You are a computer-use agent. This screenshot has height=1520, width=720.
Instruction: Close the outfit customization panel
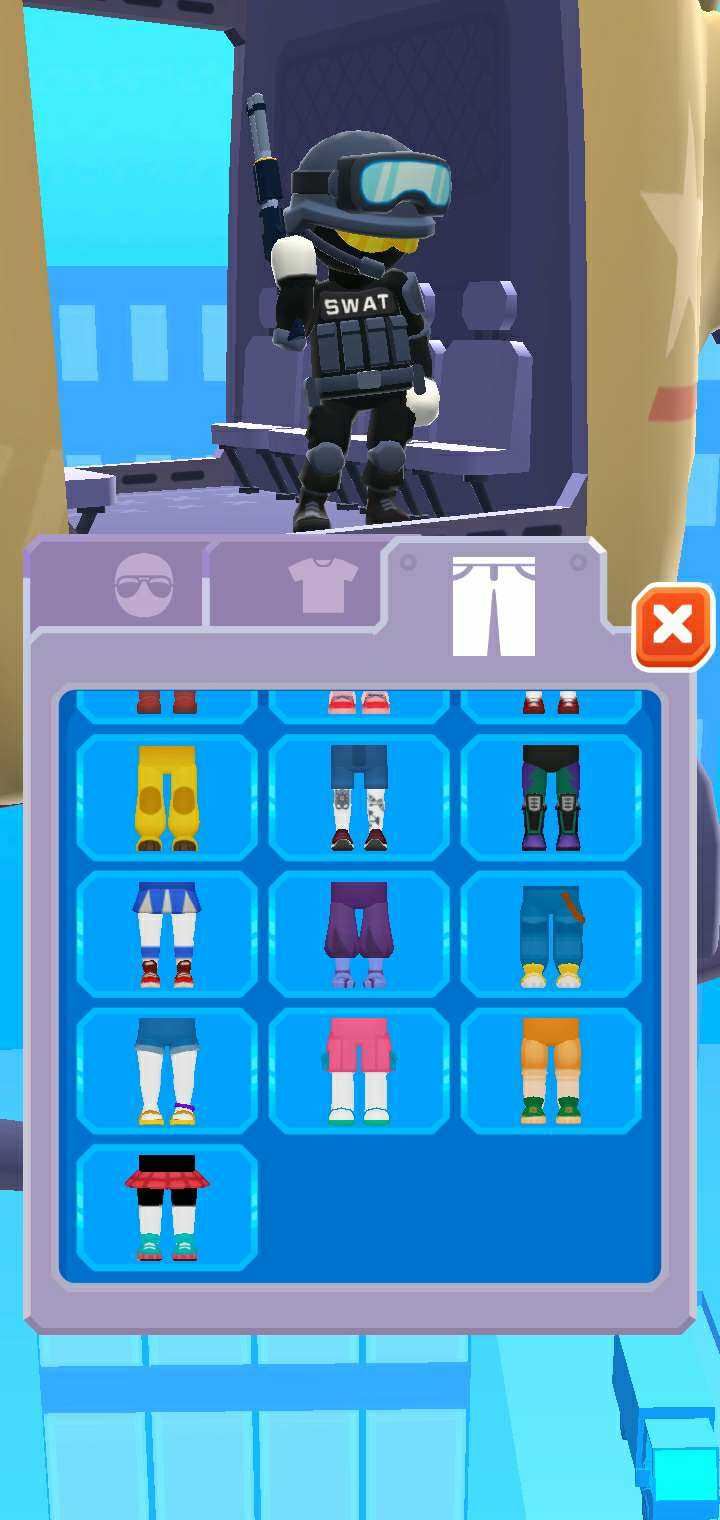(x=673, y=627)
